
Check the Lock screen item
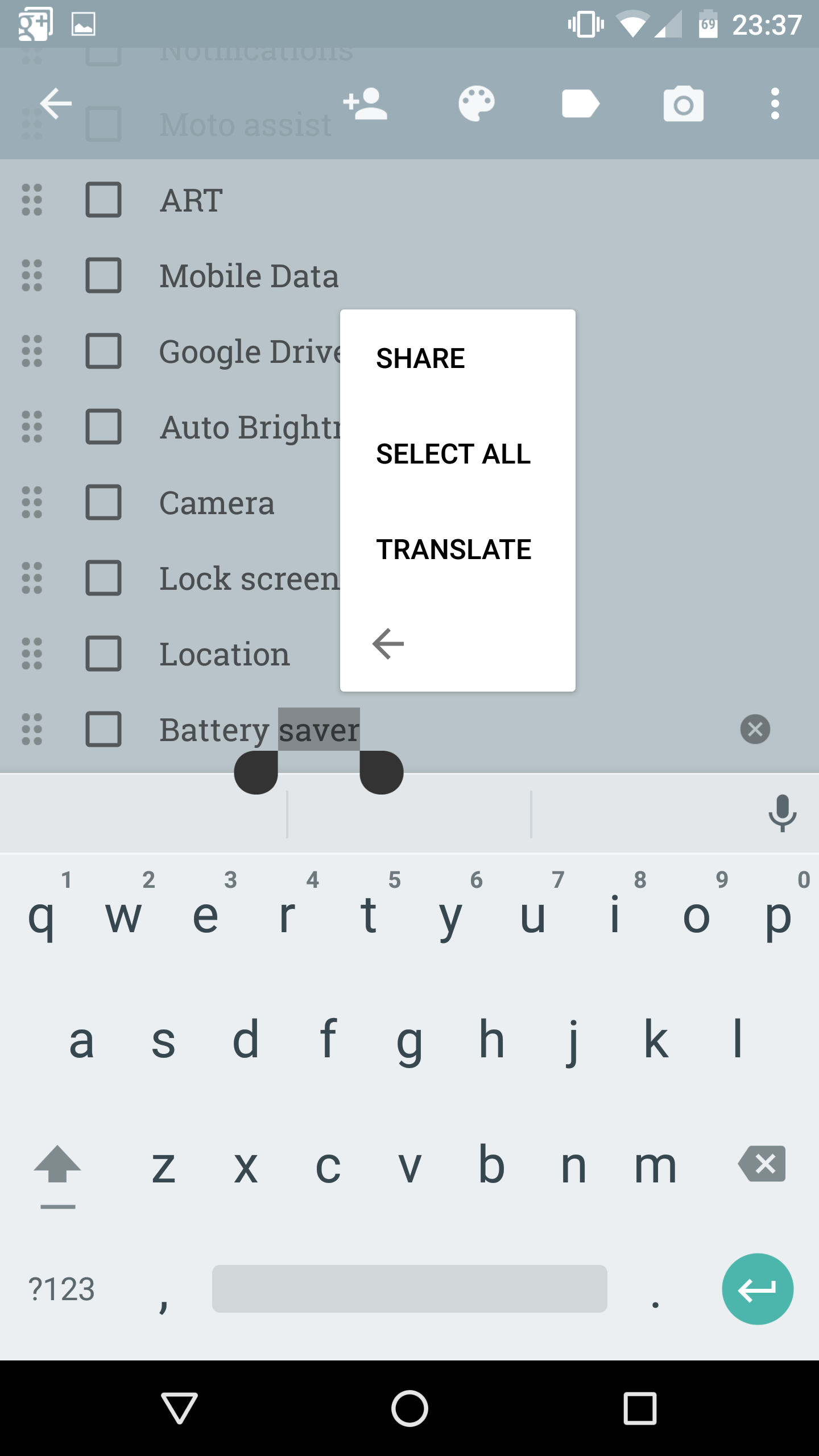click(103, 578)
